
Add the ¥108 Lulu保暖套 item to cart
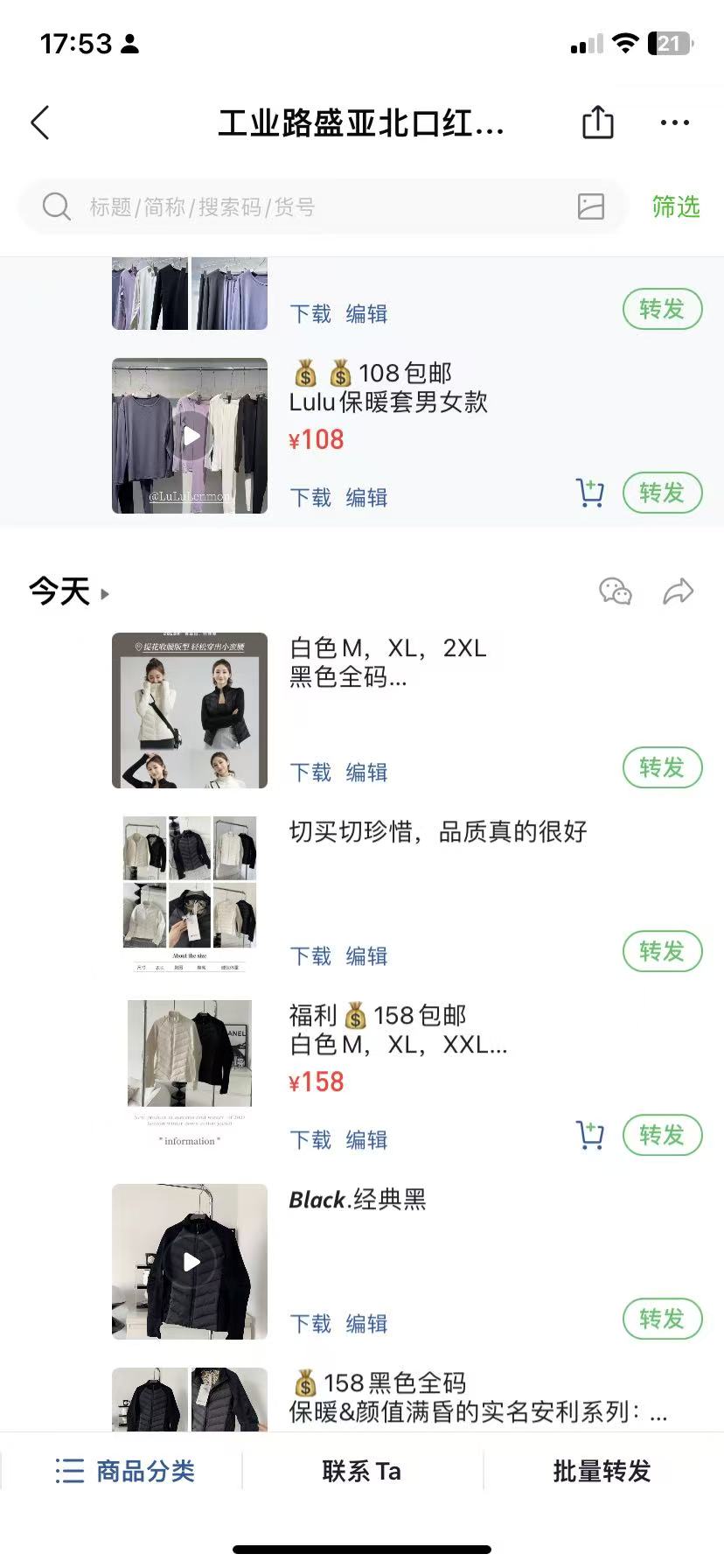pyautogui.click(x=590, y=493)
